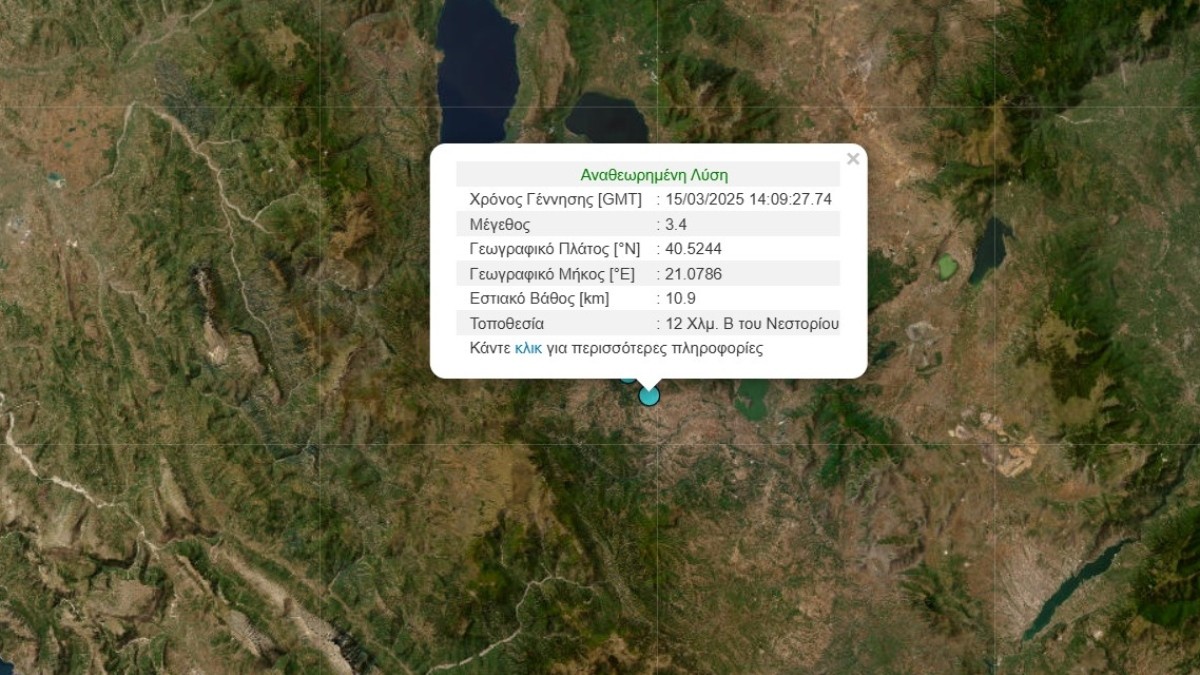Select the earthquake marker below the popup
This screenshot has height=675, width=1200.
(x=649, y=396)
